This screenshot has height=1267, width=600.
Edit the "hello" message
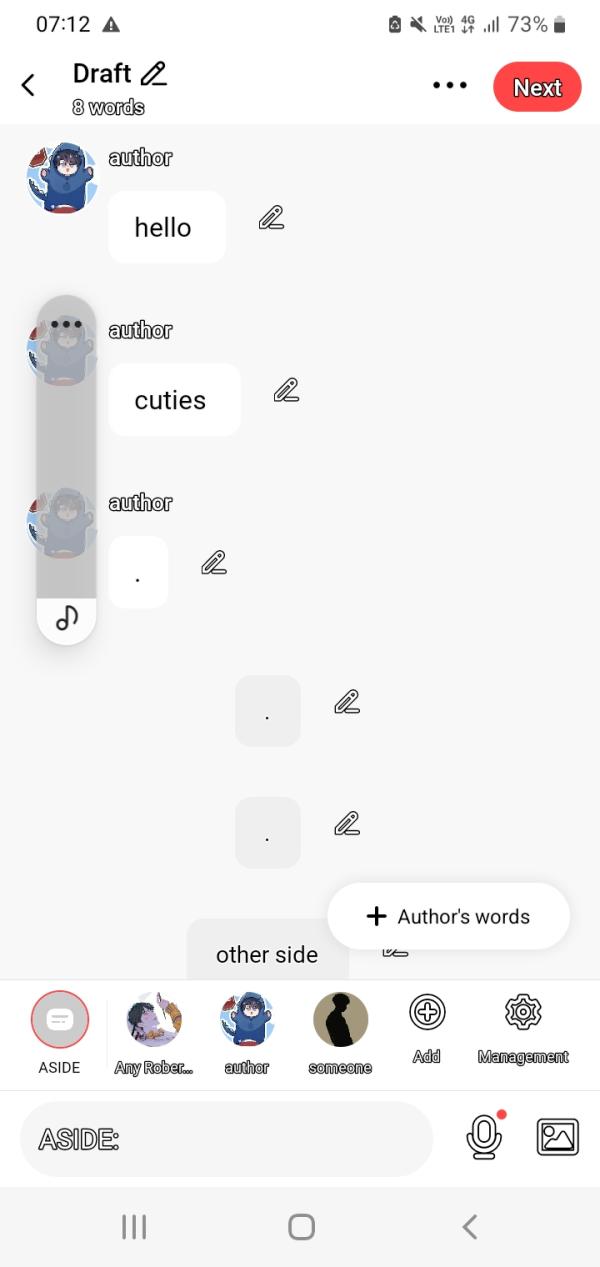pyautogui.click(x=271, y=218)
